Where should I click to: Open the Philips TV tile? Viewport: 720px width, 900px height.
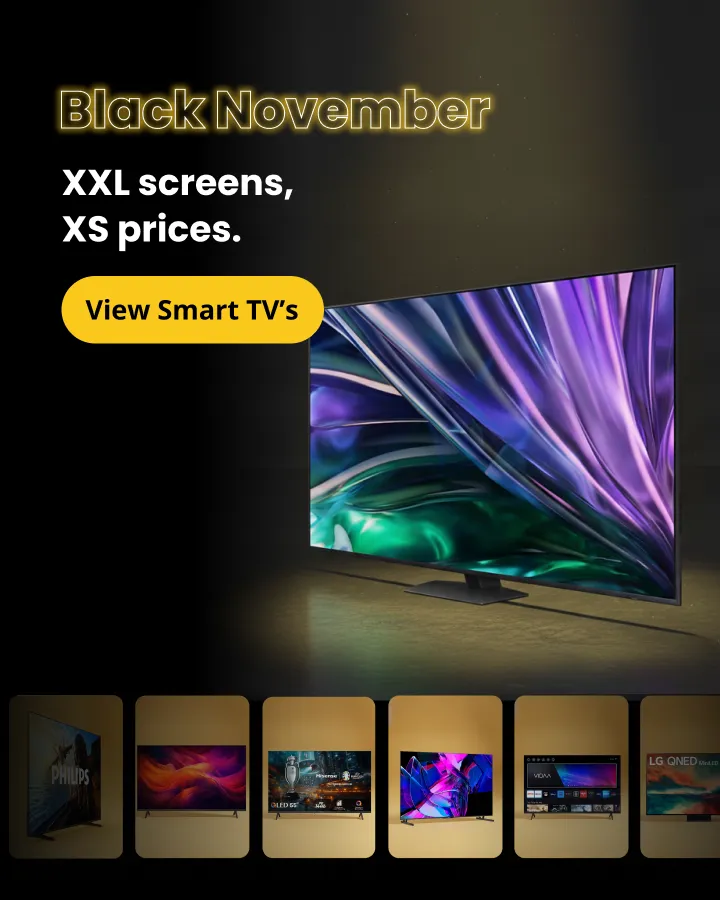(x=66, y=777)
